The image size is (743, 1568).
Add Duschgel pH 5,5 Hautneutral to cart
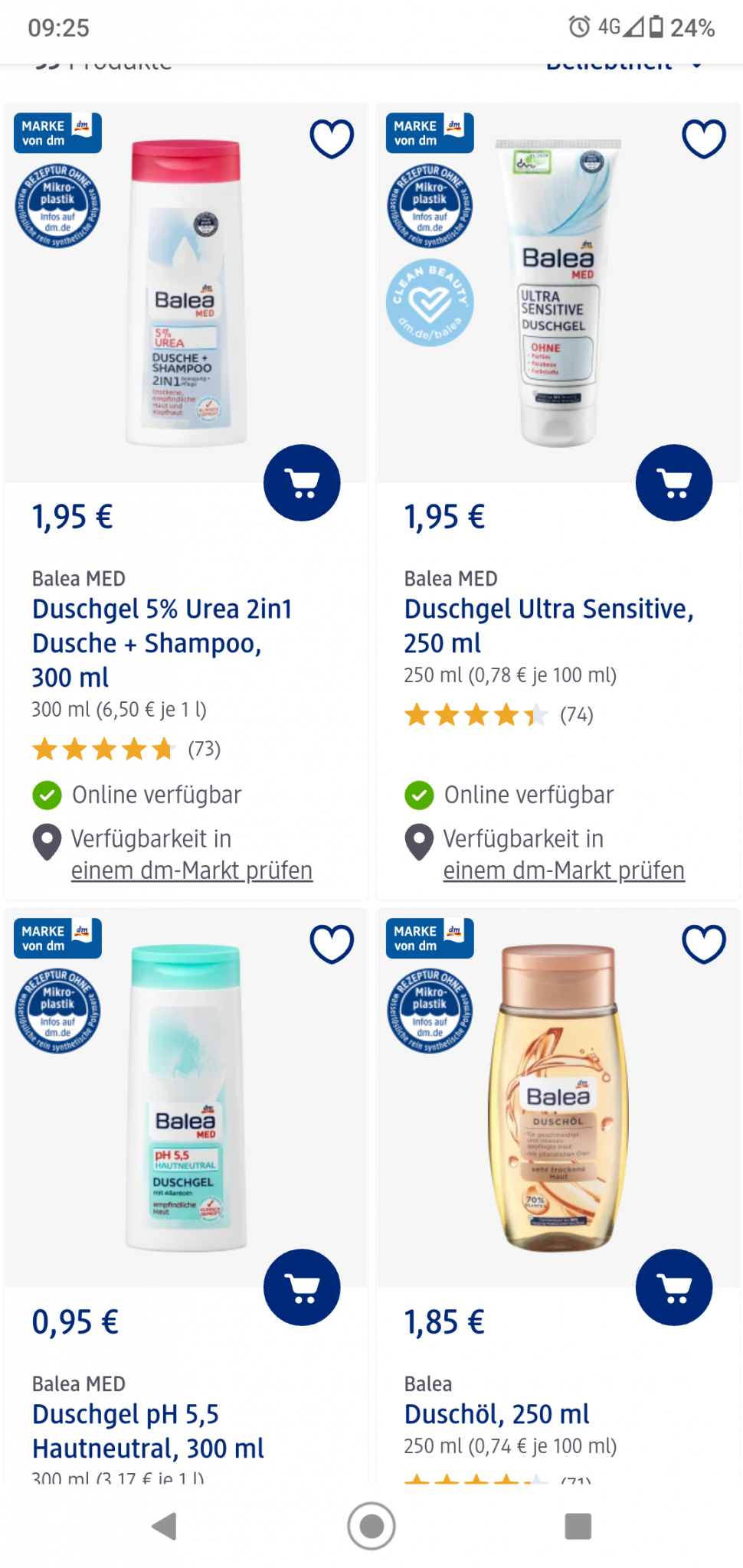pyautogui.click(x=302, y=1288)
